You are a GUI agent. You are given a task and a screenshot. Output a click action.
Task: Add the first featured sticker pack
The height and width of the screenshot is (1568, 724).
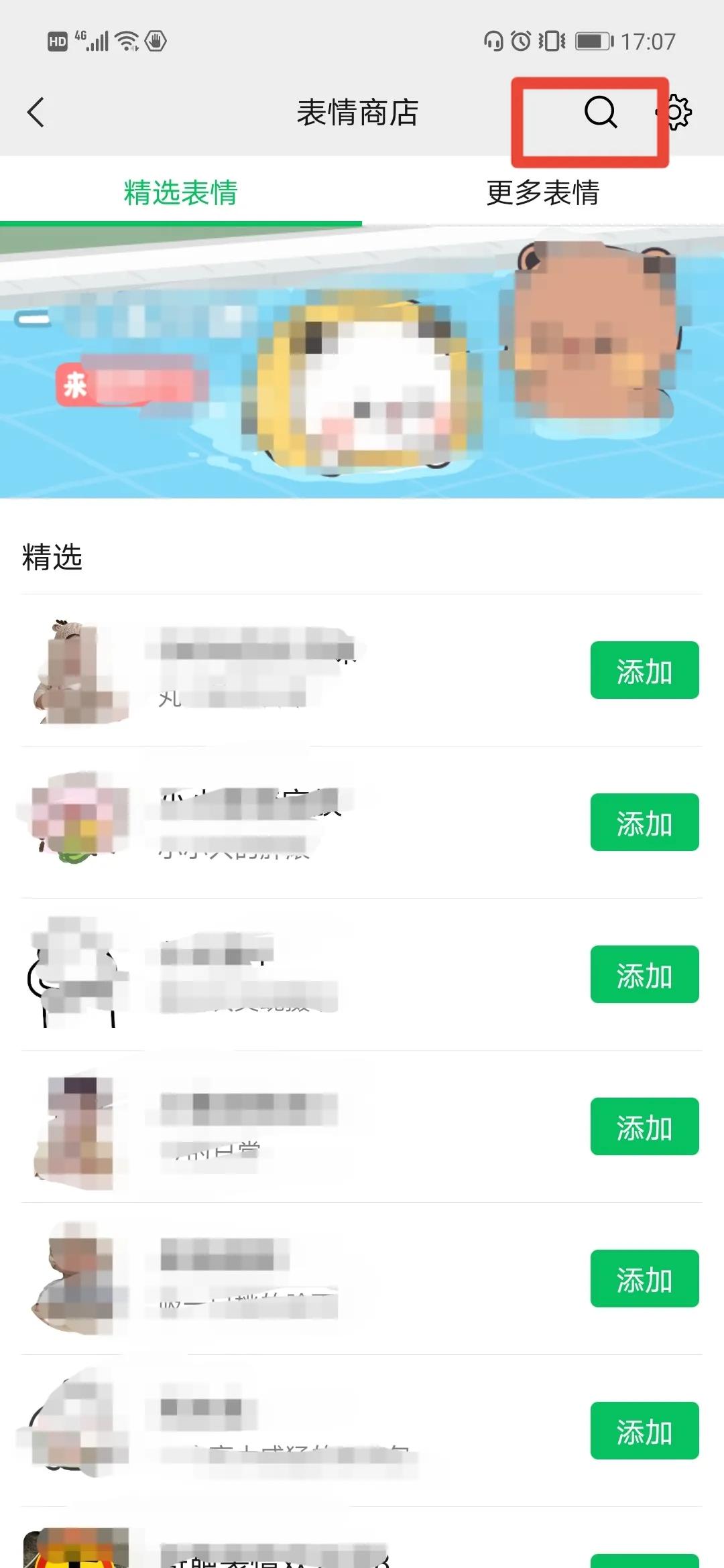(x=644, y=670)
